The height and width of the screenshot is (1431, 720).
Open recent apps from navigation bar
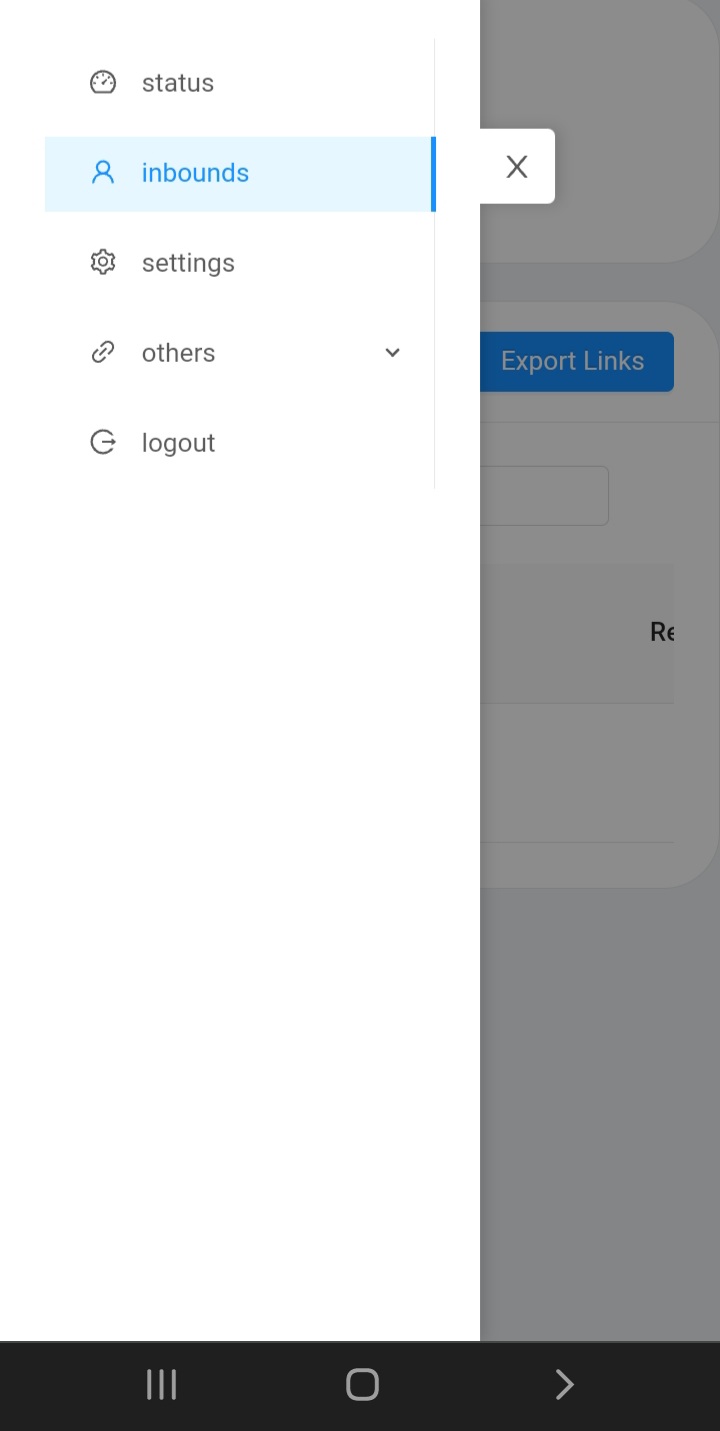161,1385
